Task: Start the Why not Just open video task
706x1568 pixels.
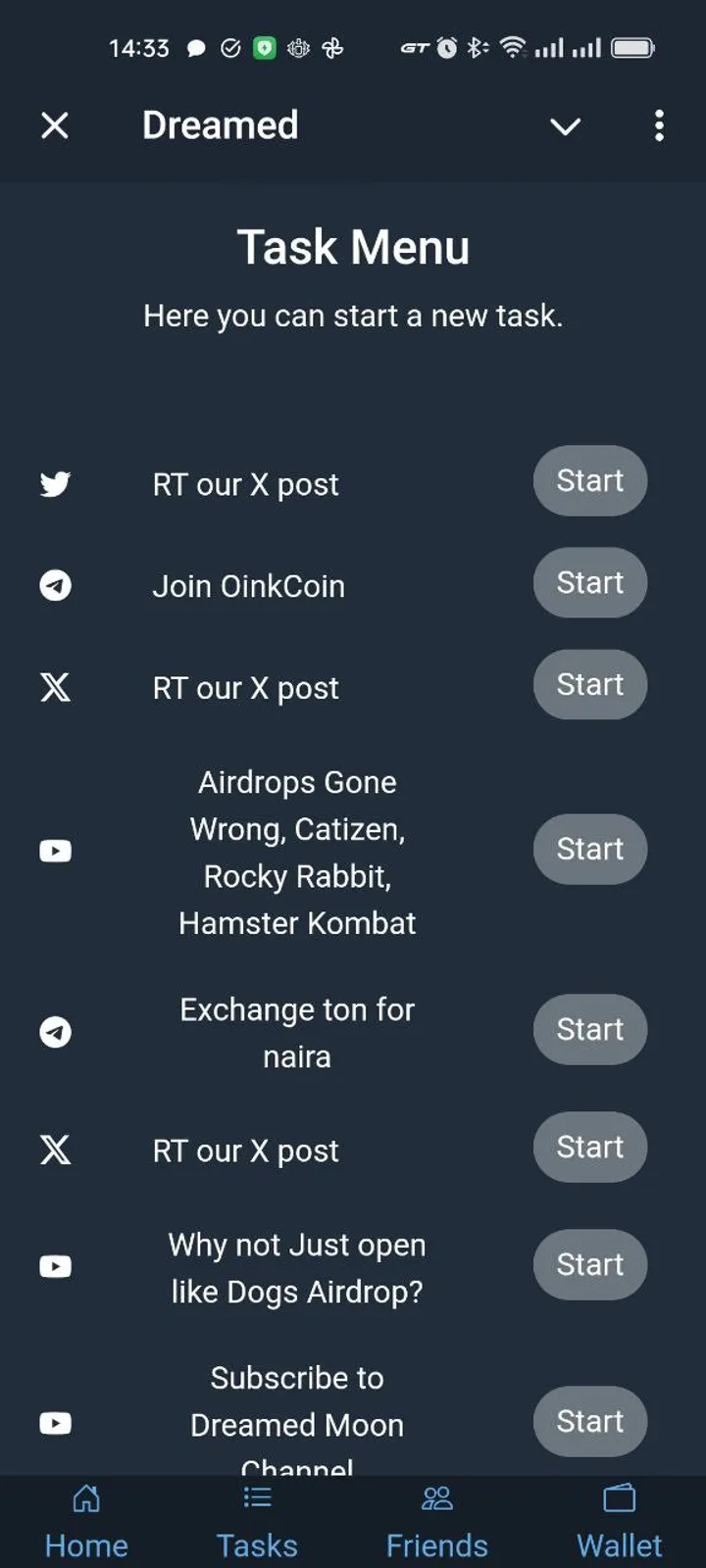Action: click(x=589, y=1265)
